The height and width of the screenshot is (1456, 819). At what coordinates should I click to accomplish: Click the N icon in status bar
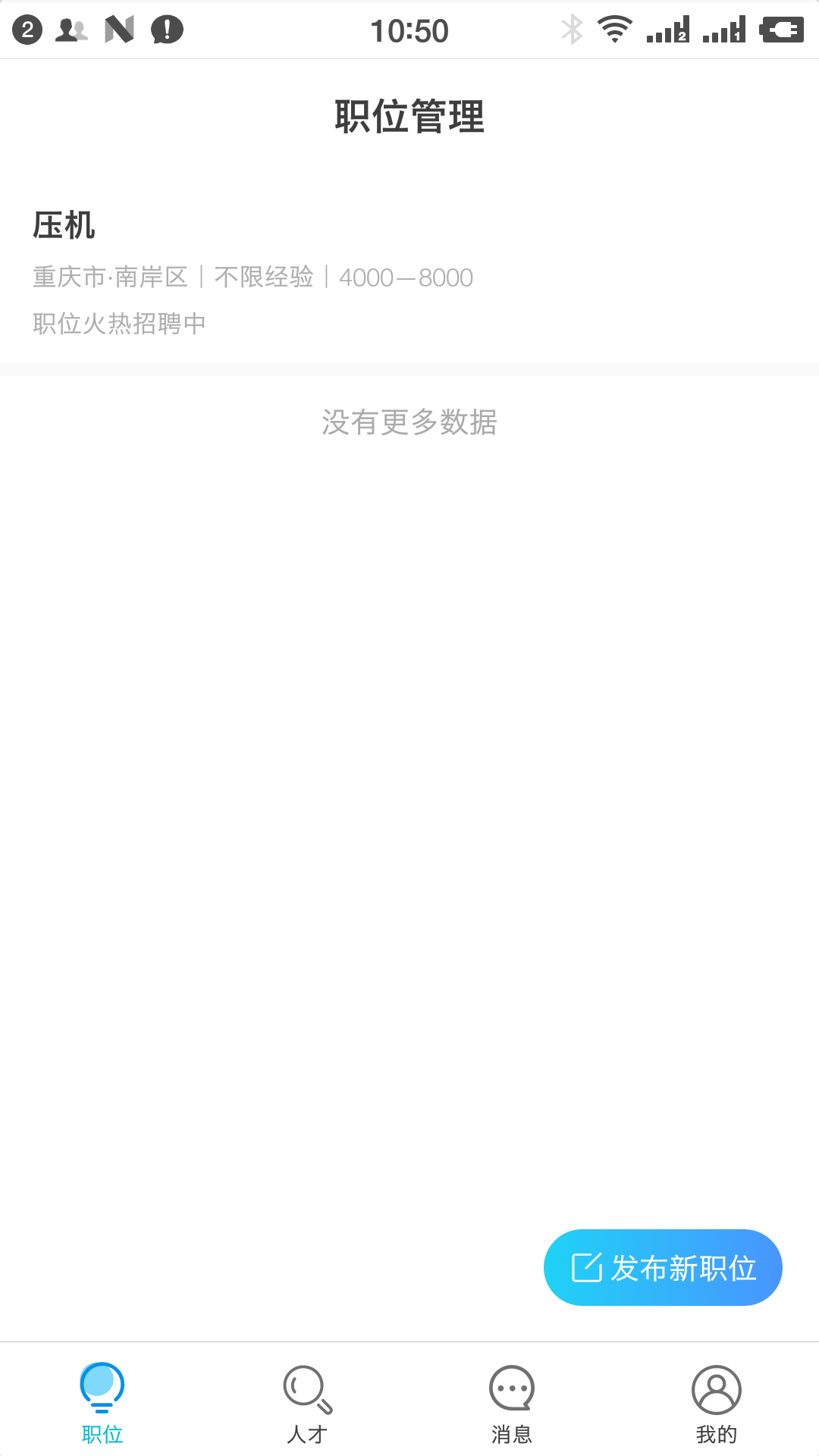coord(120,30)
